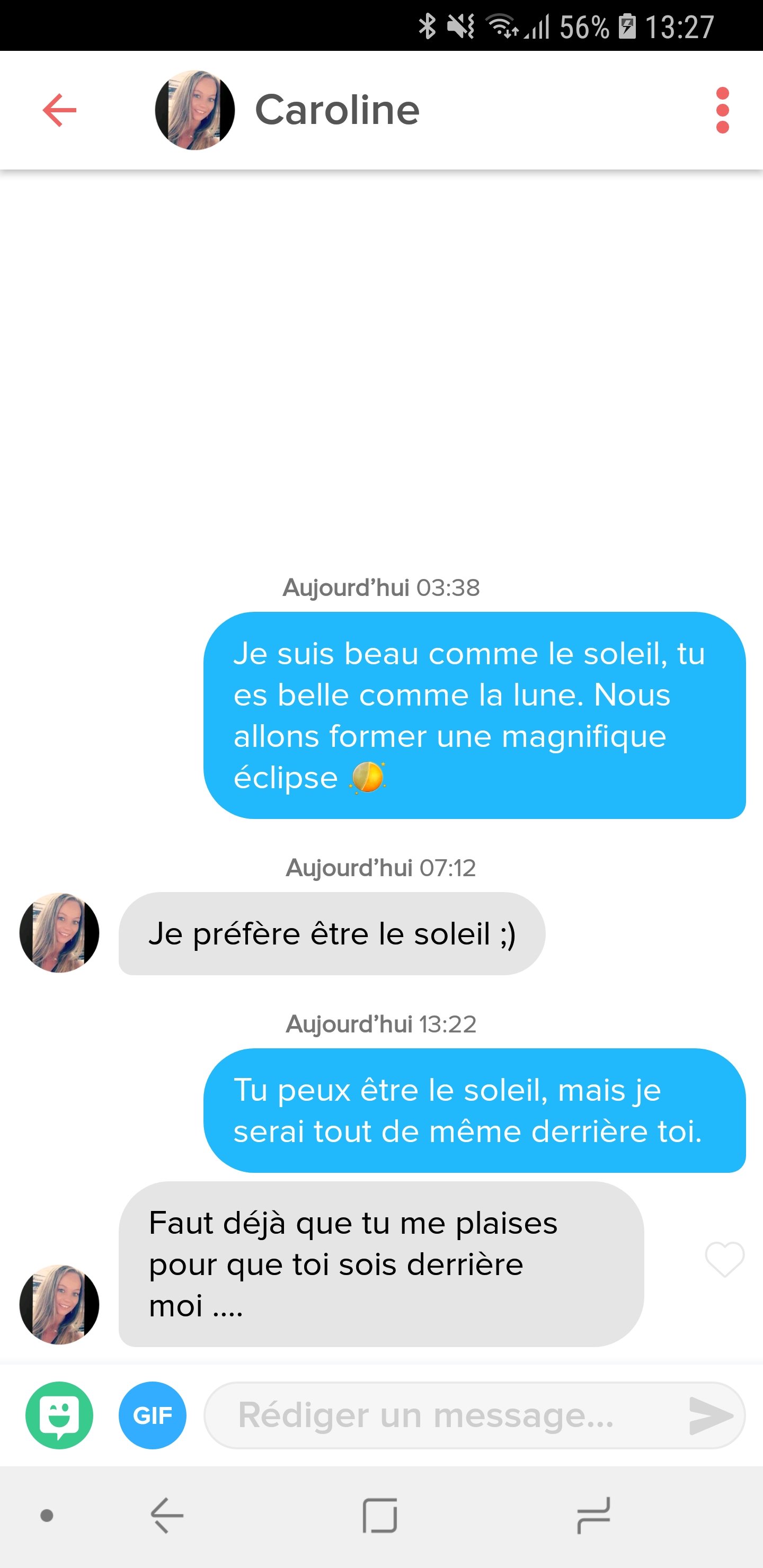Screen dimensions: 763x1568
Task: Send the message with the arrow icon
Action: pyautogui.click(x=709, y=1415)
